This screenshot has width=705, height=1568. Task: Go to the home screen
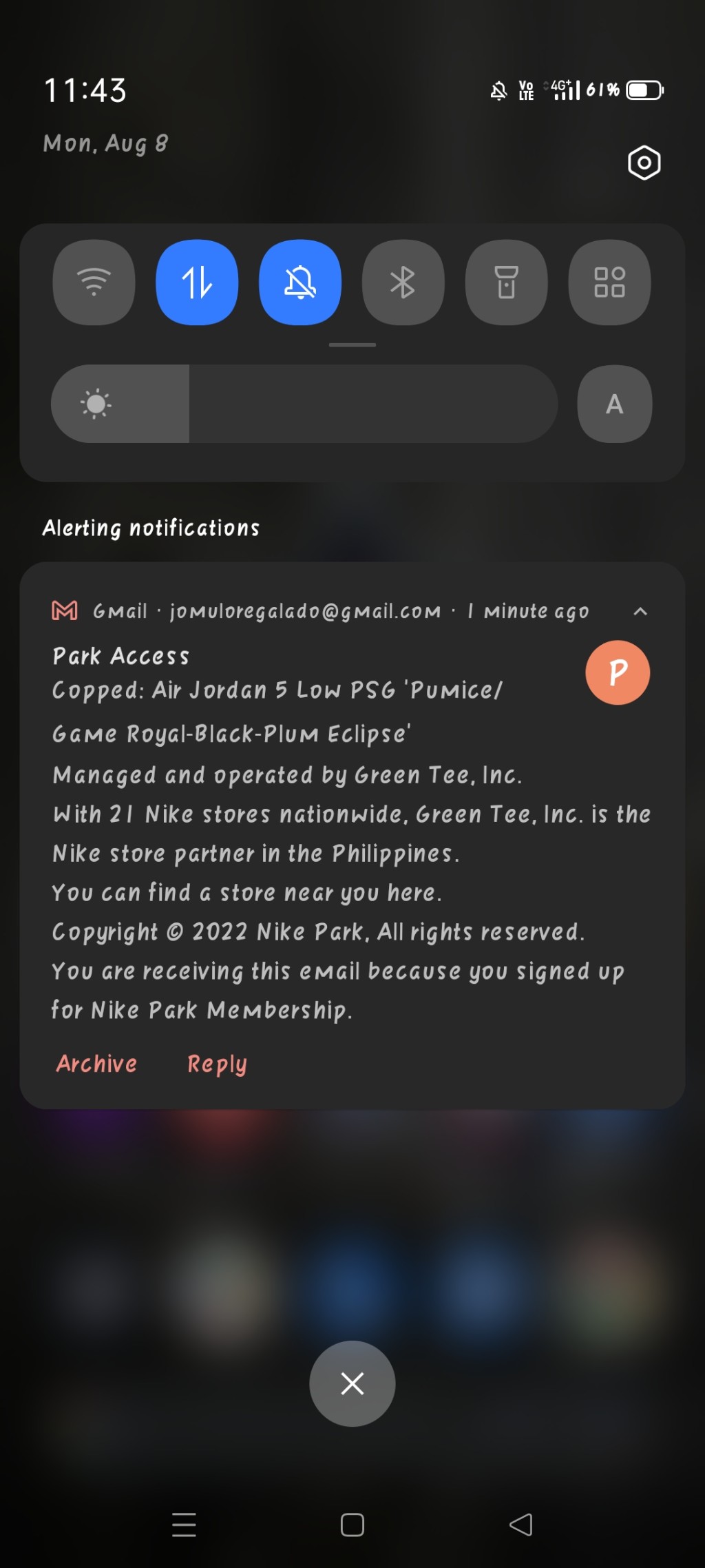click(352, 1525)
